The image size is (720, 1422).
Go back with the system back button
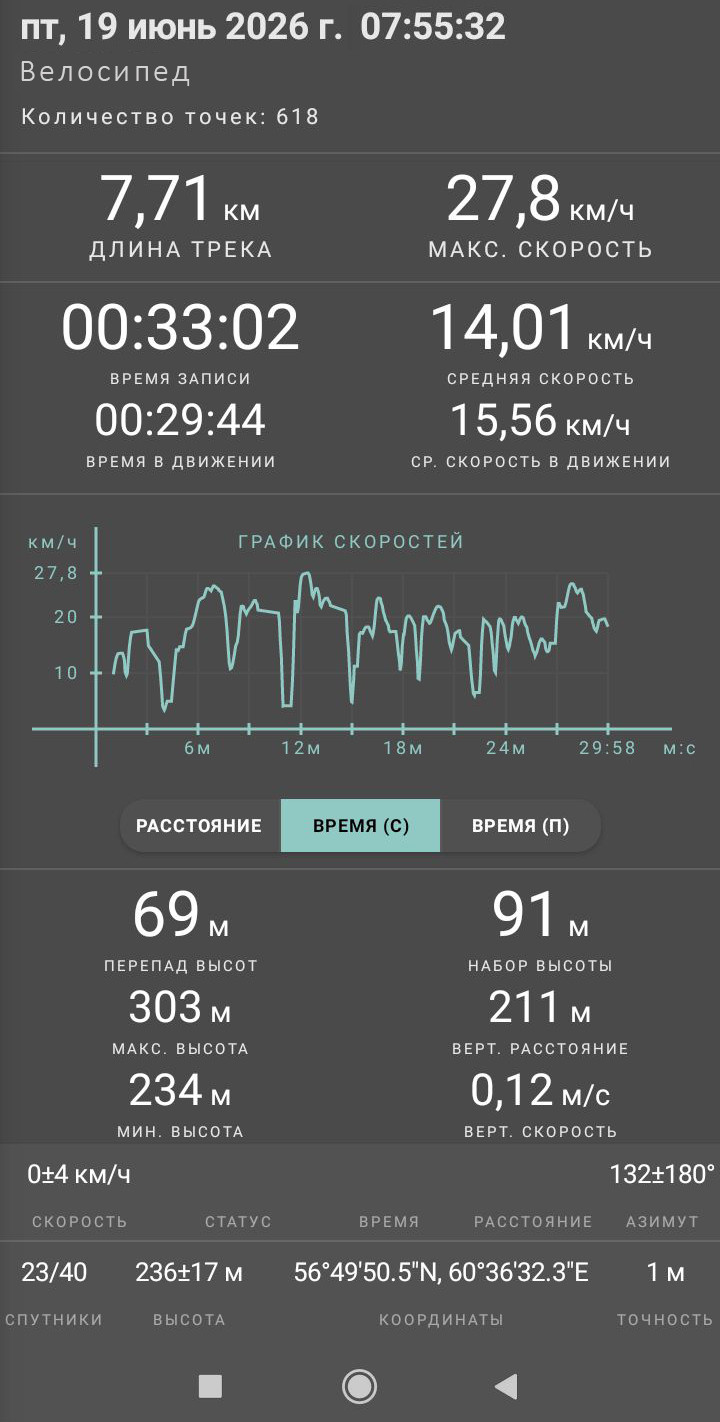click(506, 1386)
